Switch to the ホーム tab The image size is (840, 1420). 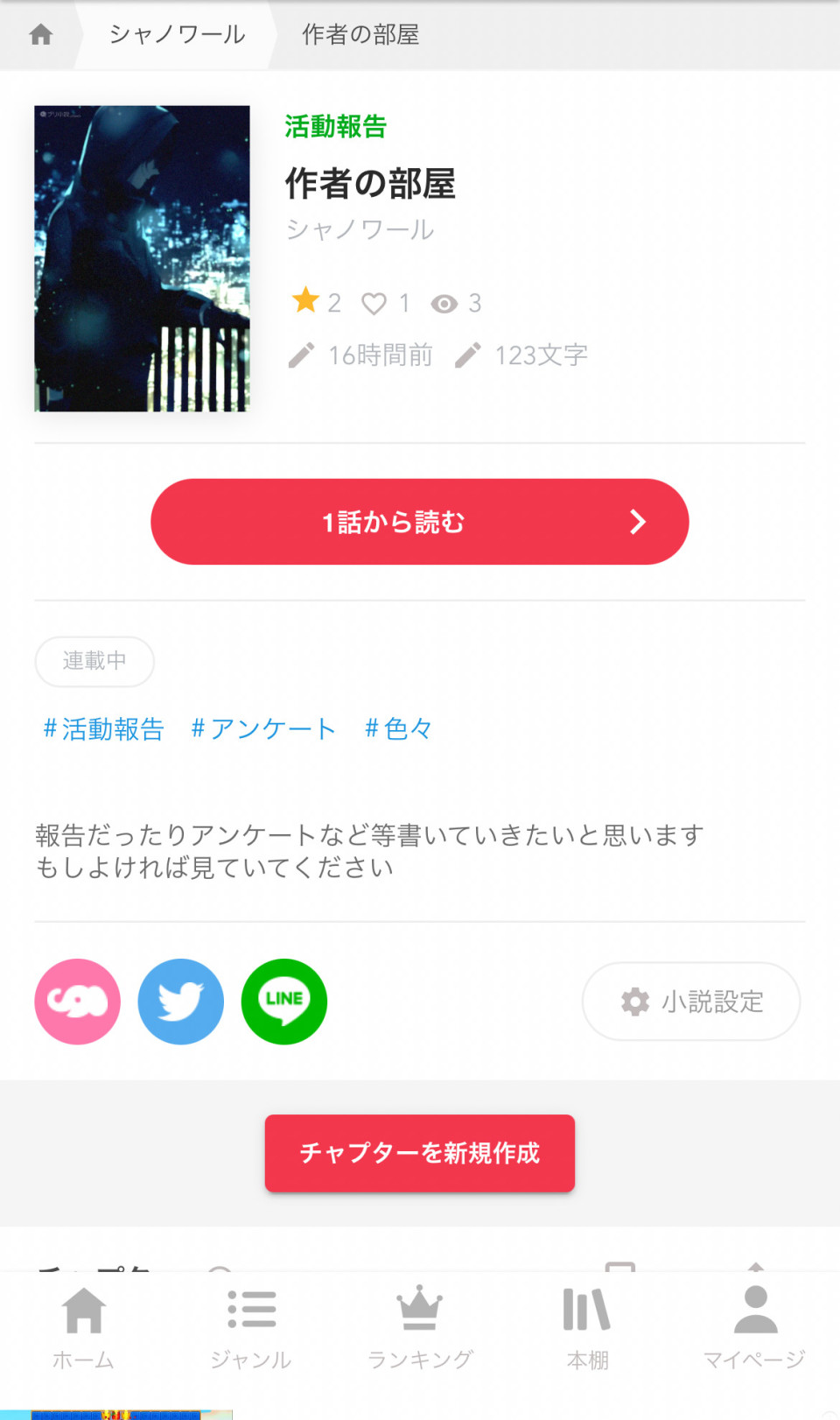[x=83, y=1327]
